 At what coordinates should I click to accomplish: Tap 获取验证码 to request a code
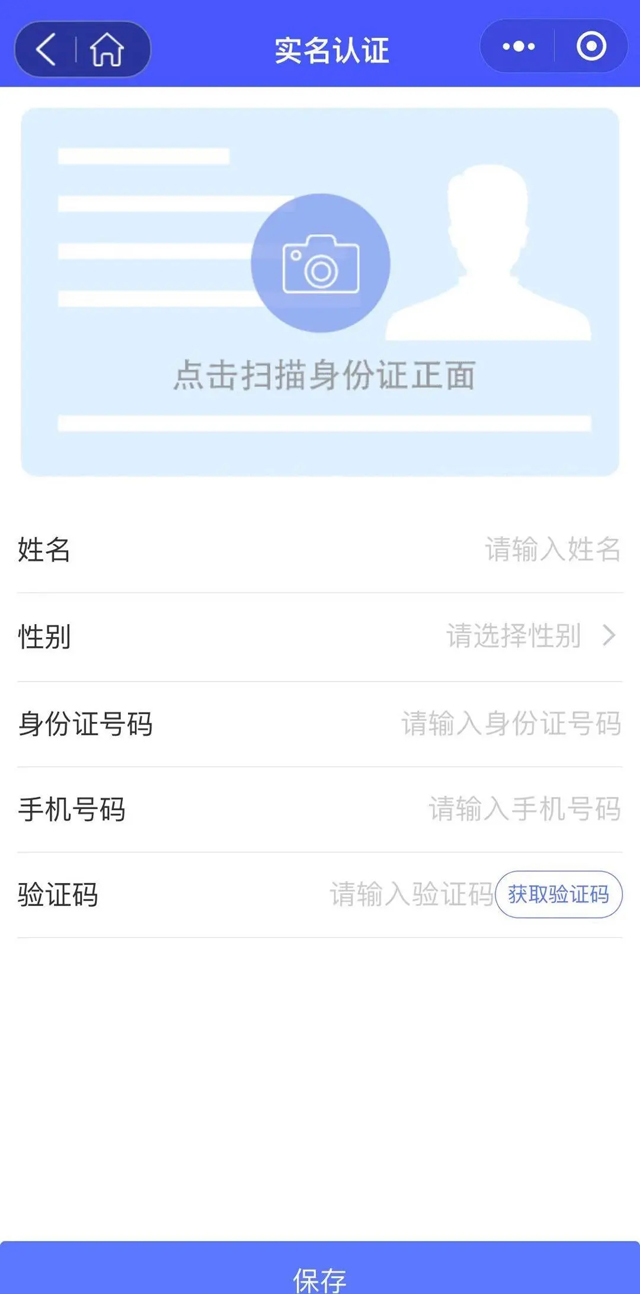point(558,894)
